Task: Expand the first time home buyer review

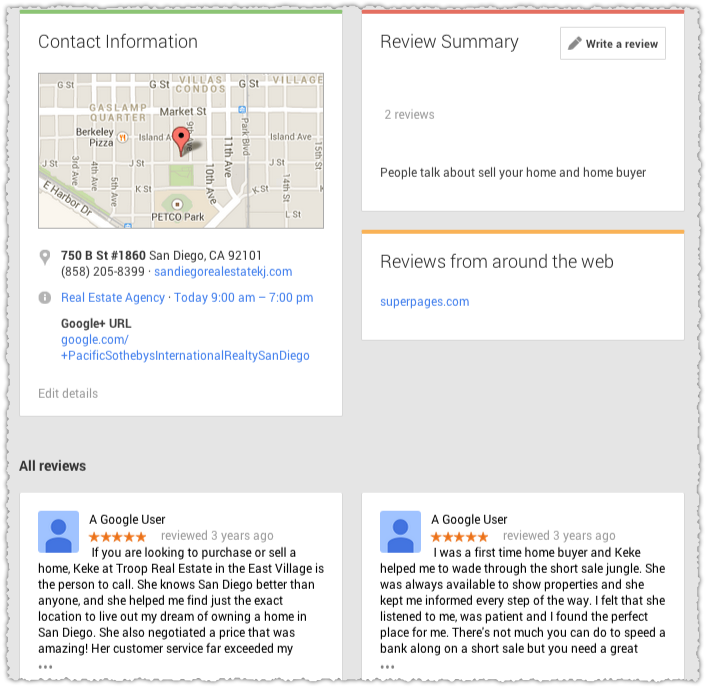Action: [x=388, y=666]
